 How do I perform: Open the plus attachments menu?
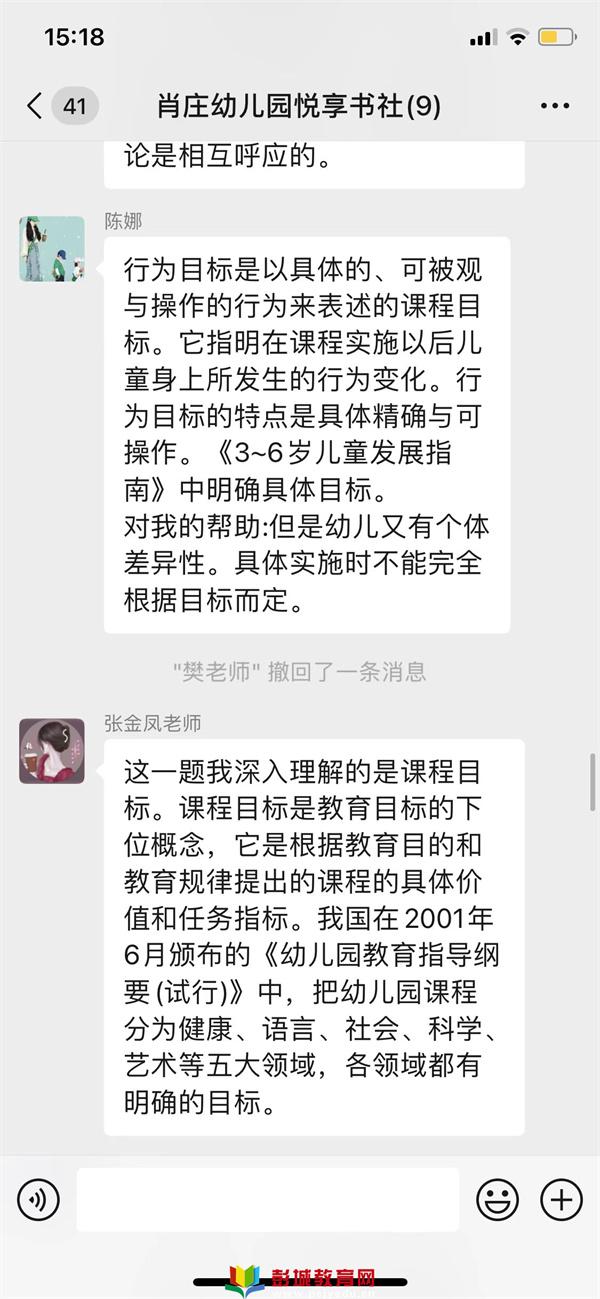561,1199
